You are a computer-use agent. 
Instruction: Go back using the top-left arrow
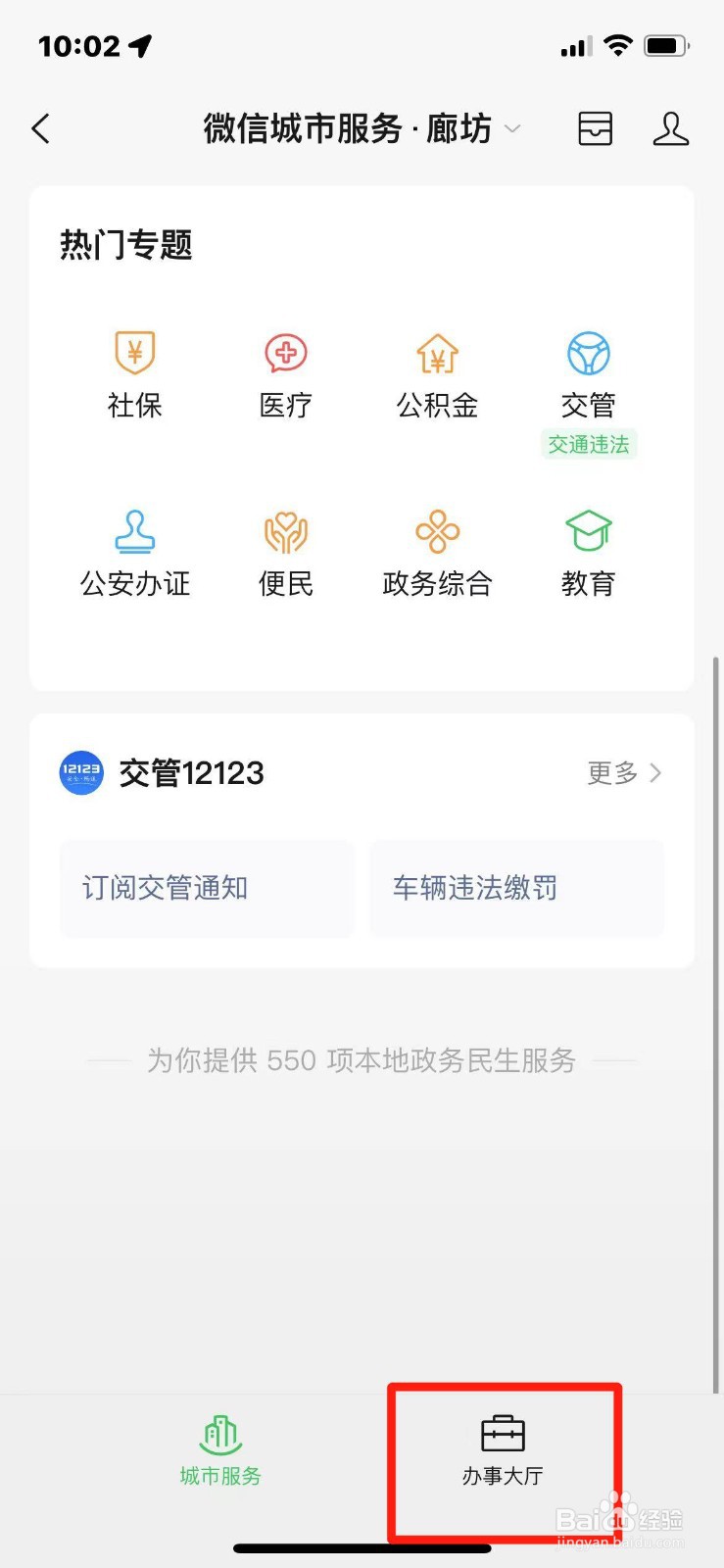pos(40,128)
